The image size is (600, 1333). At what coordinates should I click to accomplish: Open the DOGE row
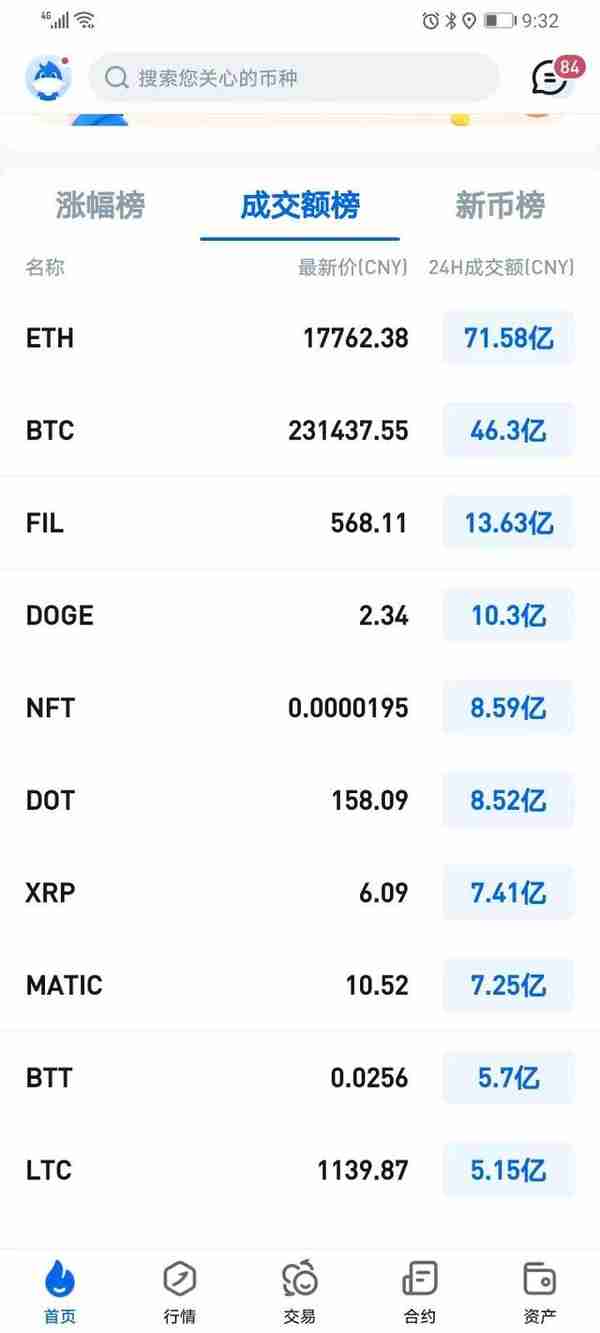click(x=300, y=616)
